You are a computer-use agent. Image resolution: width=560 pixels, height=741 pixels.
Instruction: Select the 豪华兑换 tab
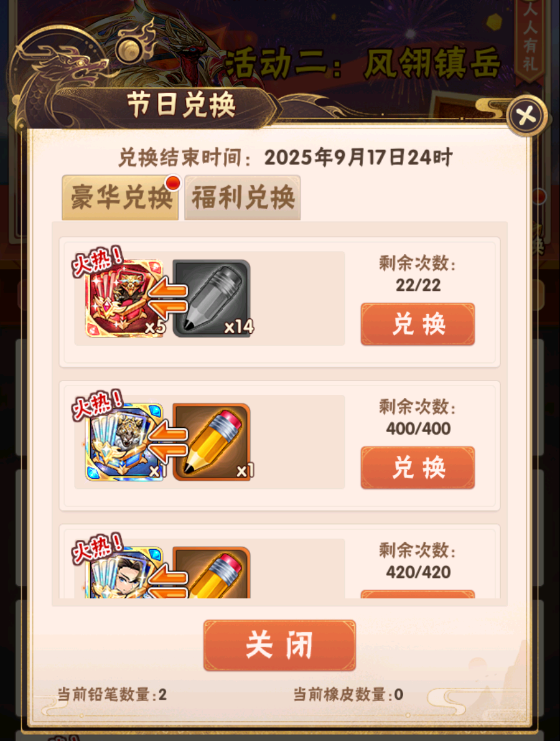click(120, 198)
